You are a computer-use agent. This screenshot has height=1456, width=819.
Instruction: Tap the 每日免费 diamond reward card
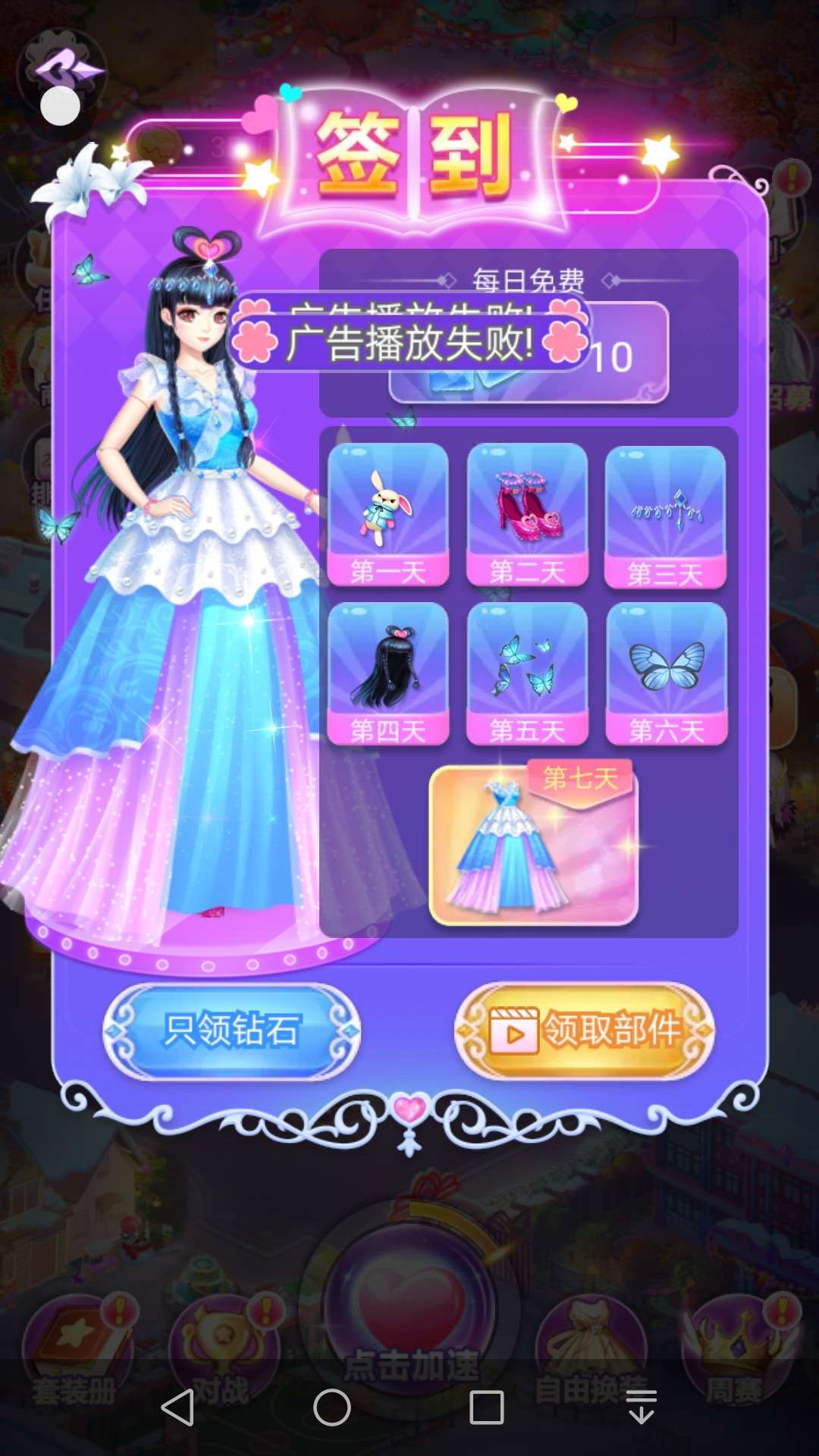pos(529,353)
